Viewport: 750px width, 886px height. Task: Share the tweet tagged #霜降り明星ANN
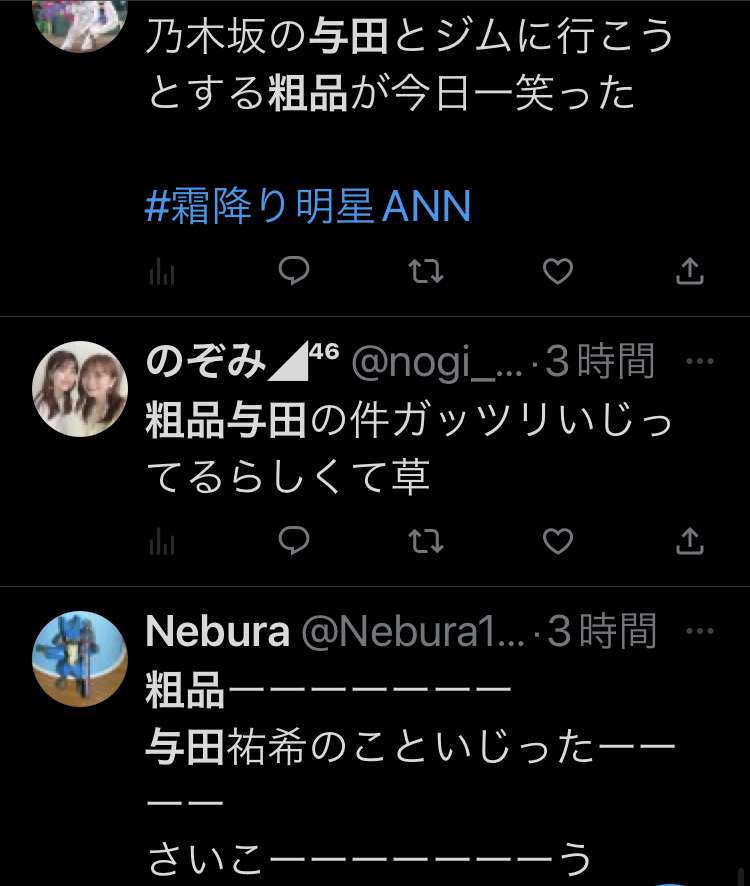tap(690, 271)
